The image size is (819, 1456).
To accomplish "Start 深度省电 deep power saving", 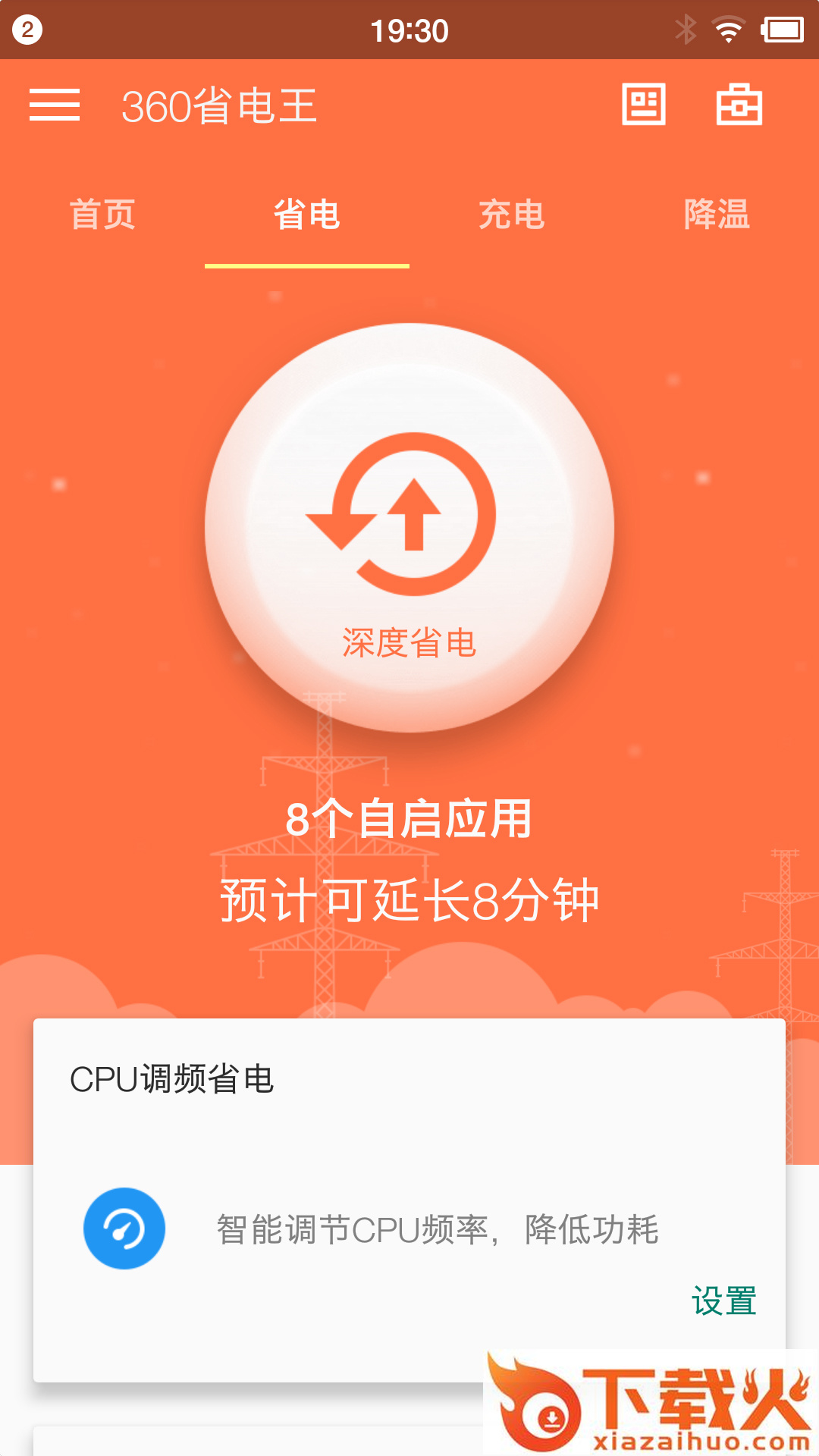I will 409,528.
